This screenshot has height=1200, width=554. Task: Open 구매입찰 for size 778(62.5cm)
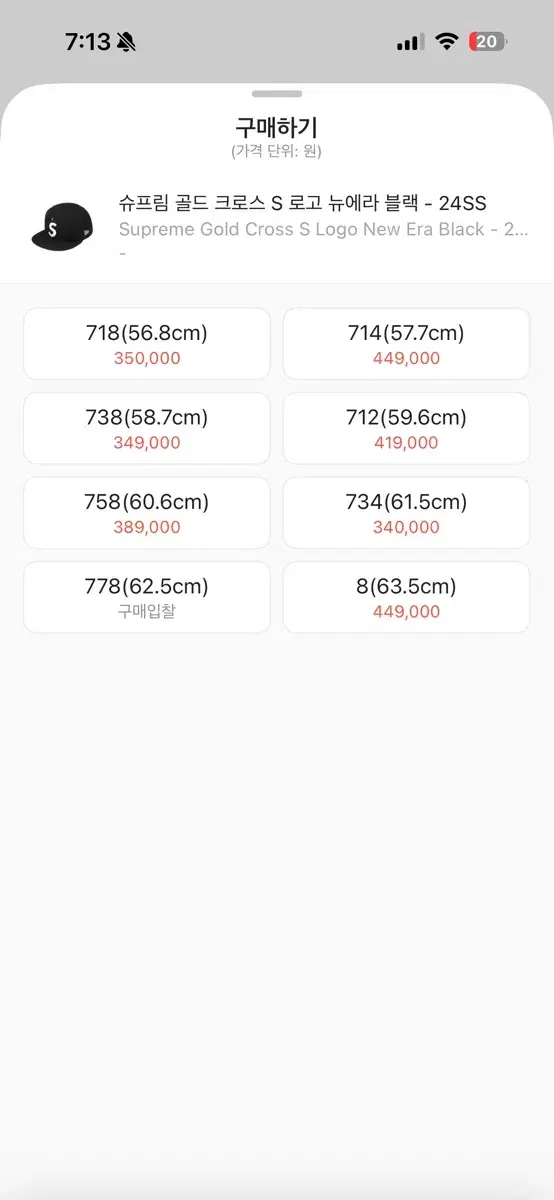point(147,597)
